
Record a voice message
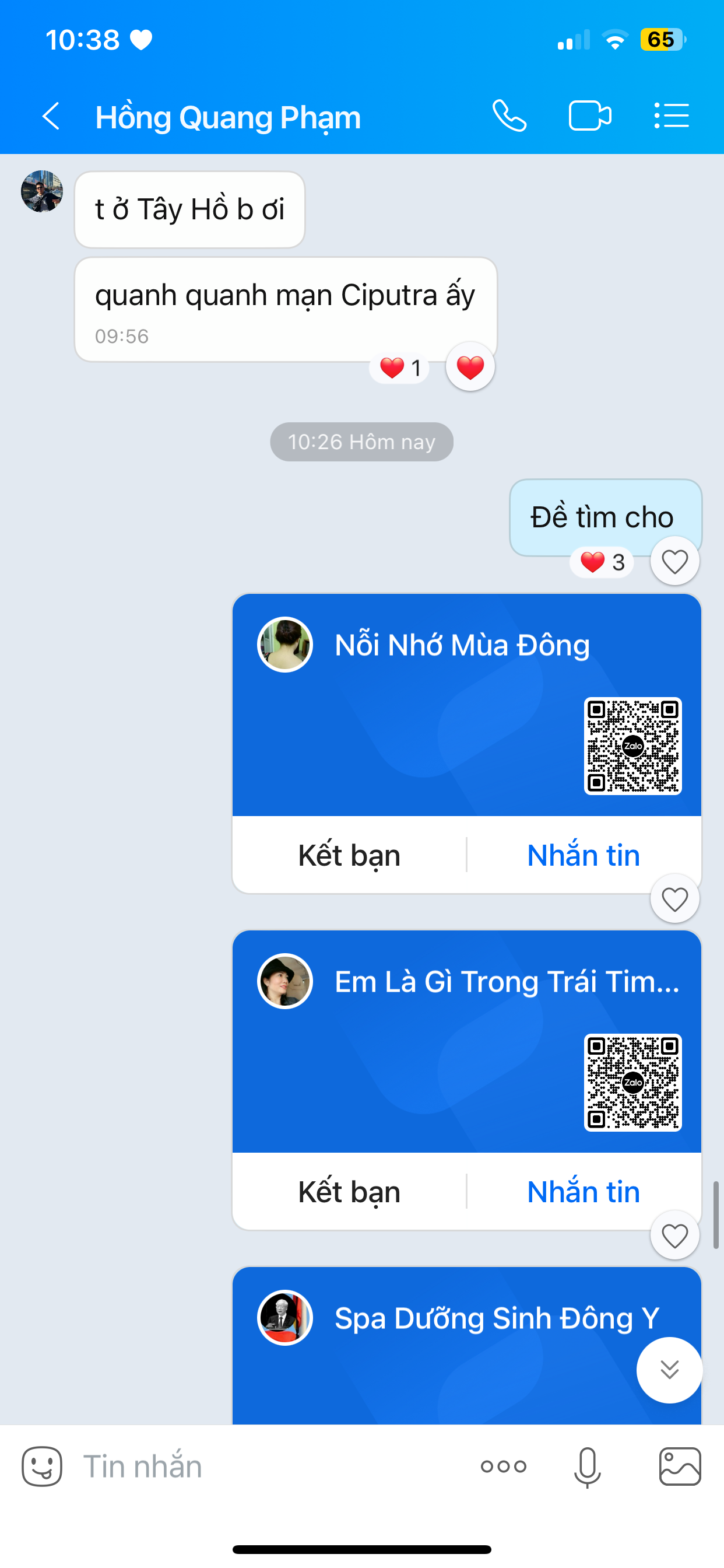[x=587, y=1466]
